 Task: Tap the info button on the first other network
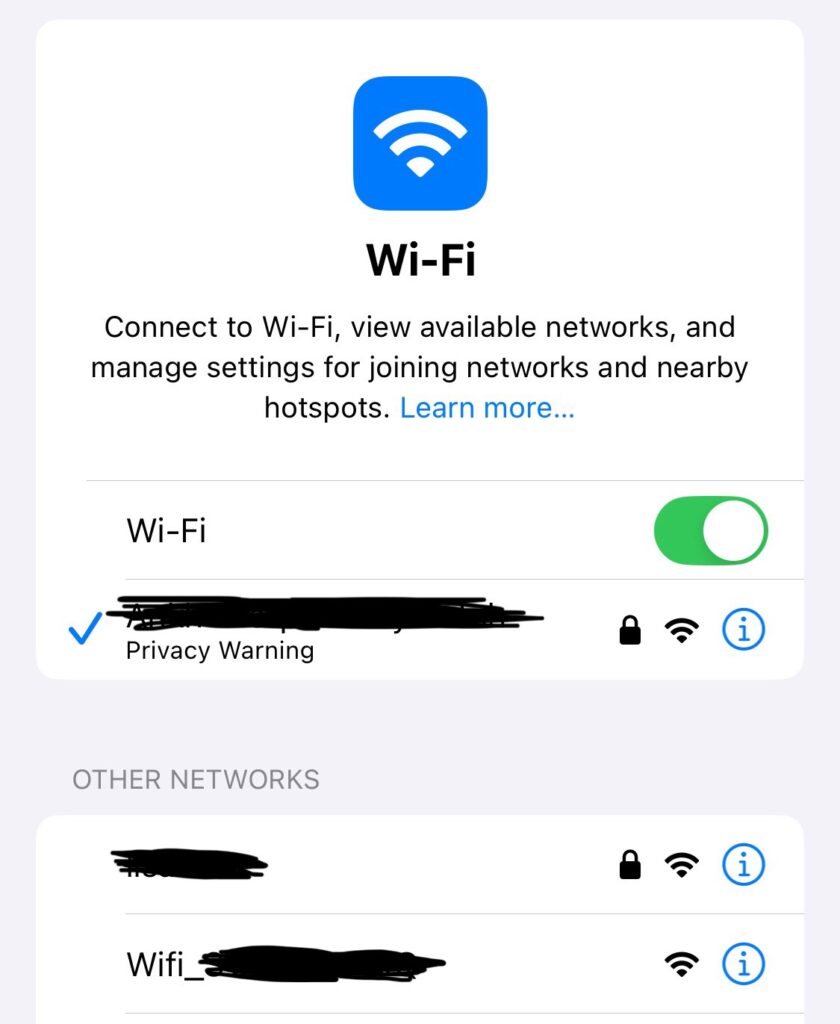click(743, 864)
